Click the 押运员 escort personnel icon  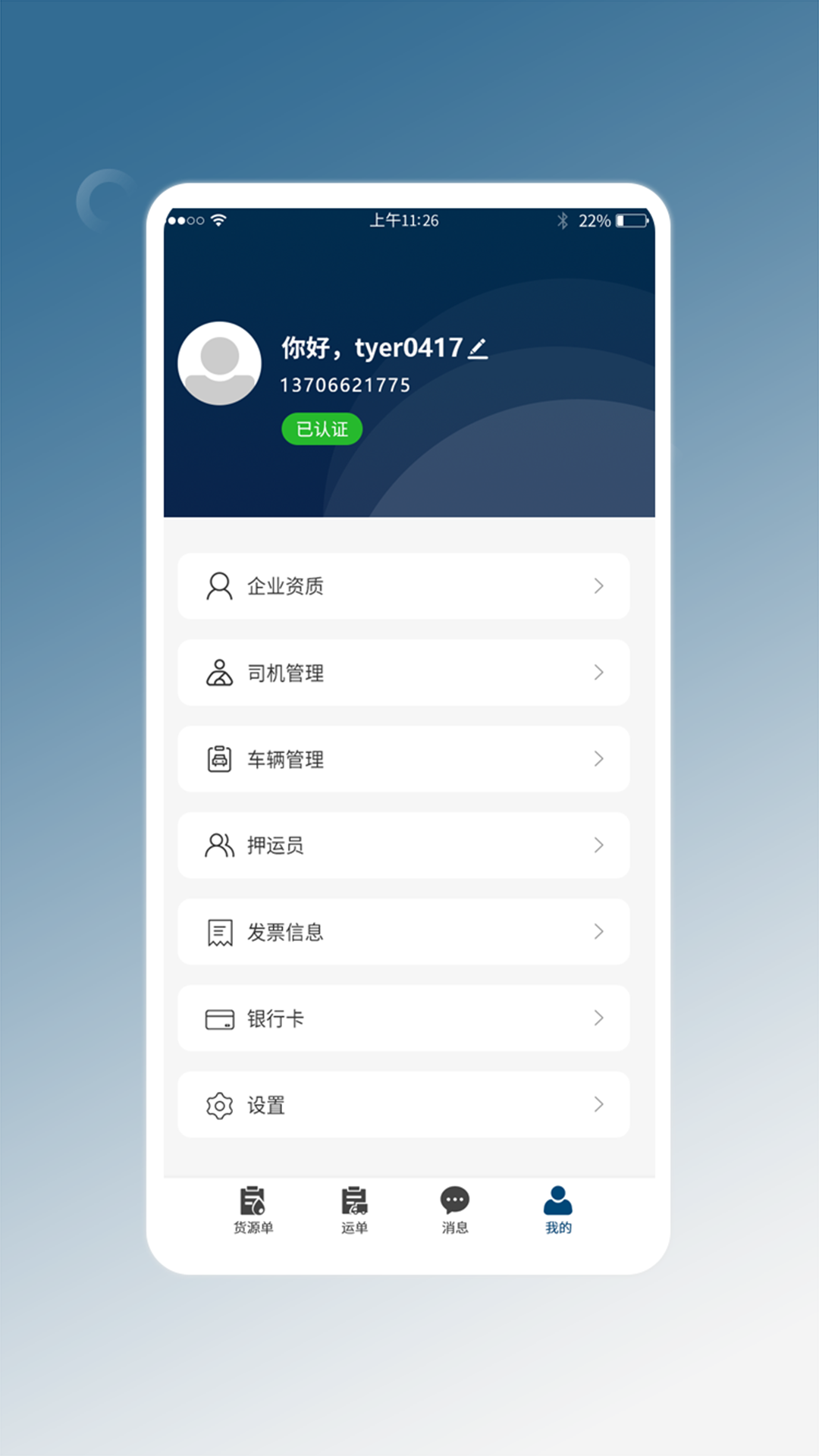(x=219, y=846)
